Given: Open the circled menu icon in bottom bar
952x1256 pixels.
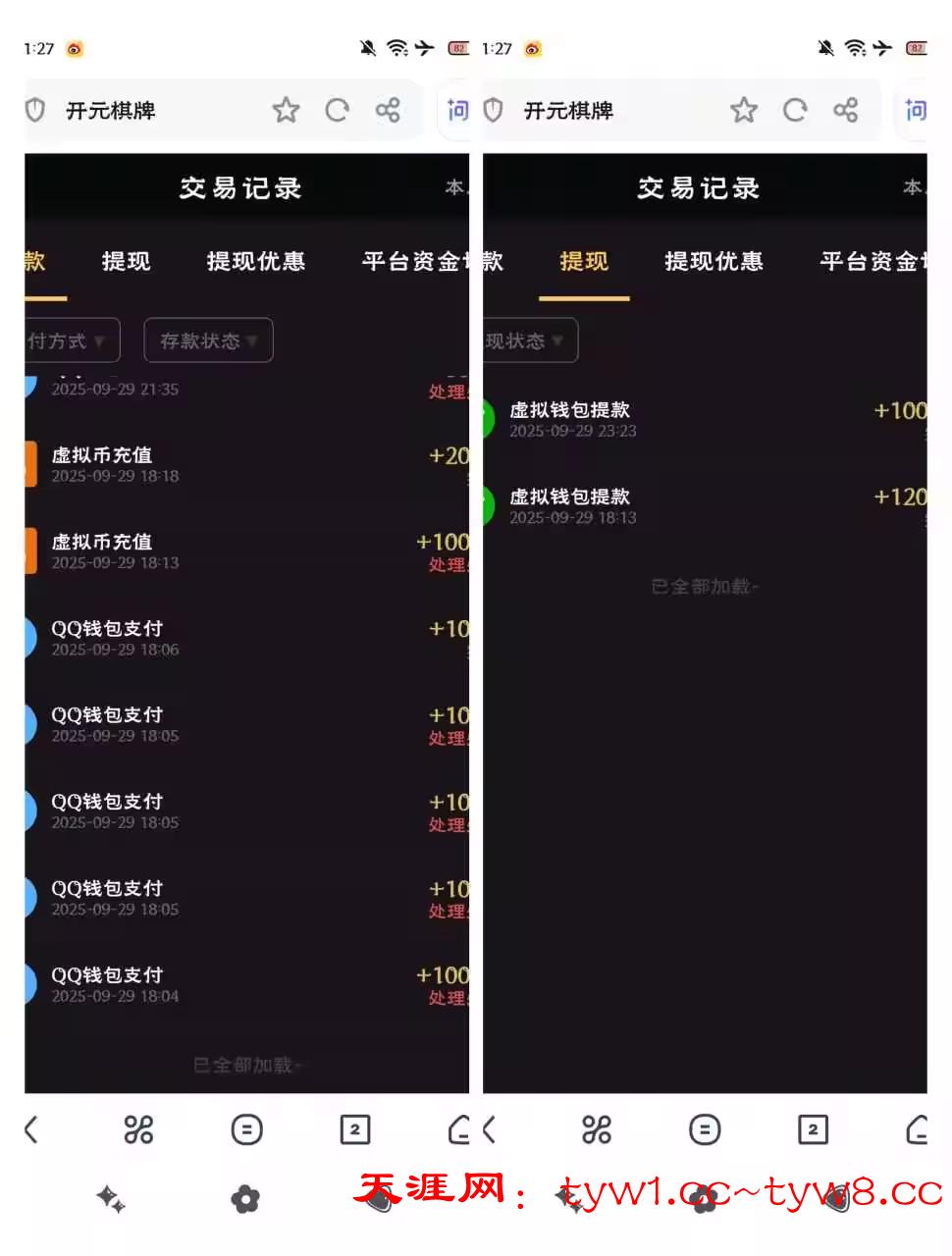Looking at the screenshot, I should [x=246, y=1129].
